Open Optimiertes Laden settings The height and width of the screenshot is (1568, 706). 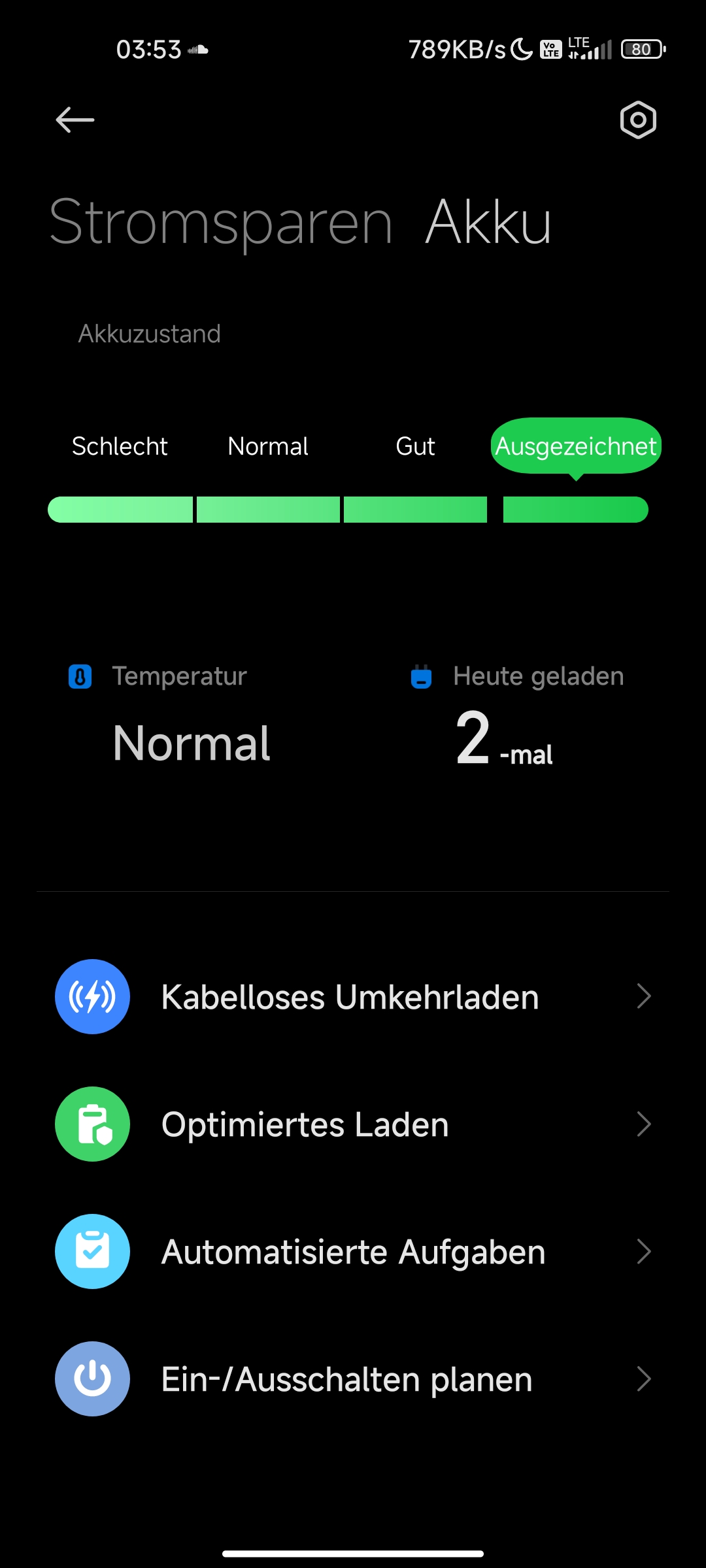tap(353, 1124)
